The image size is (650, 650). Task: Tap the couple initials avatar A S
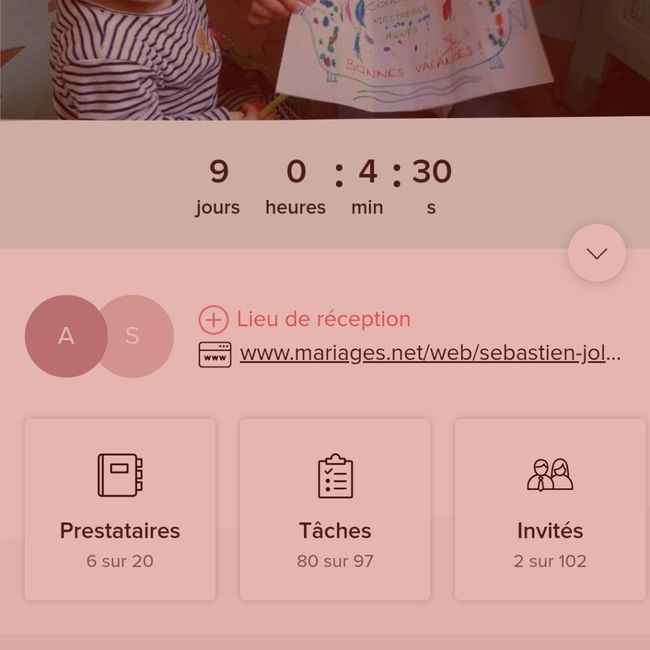[99, 336]
